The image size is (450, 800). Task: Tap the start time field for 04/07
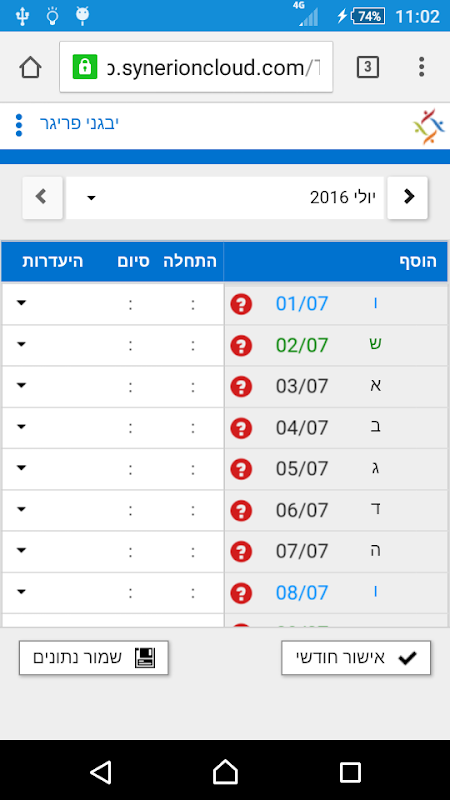193,428
